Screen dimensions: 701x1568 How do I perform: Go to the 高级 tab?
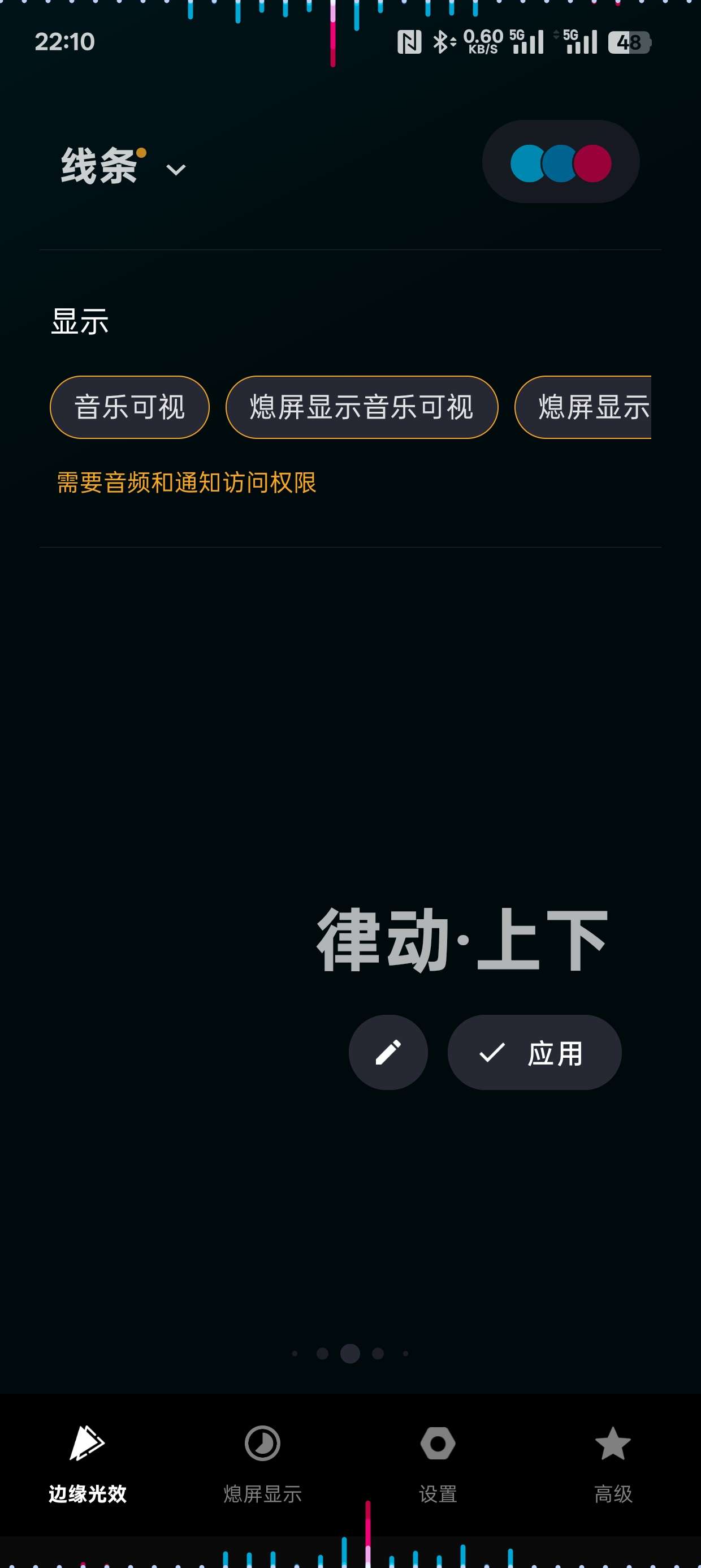click(613, 1463)
